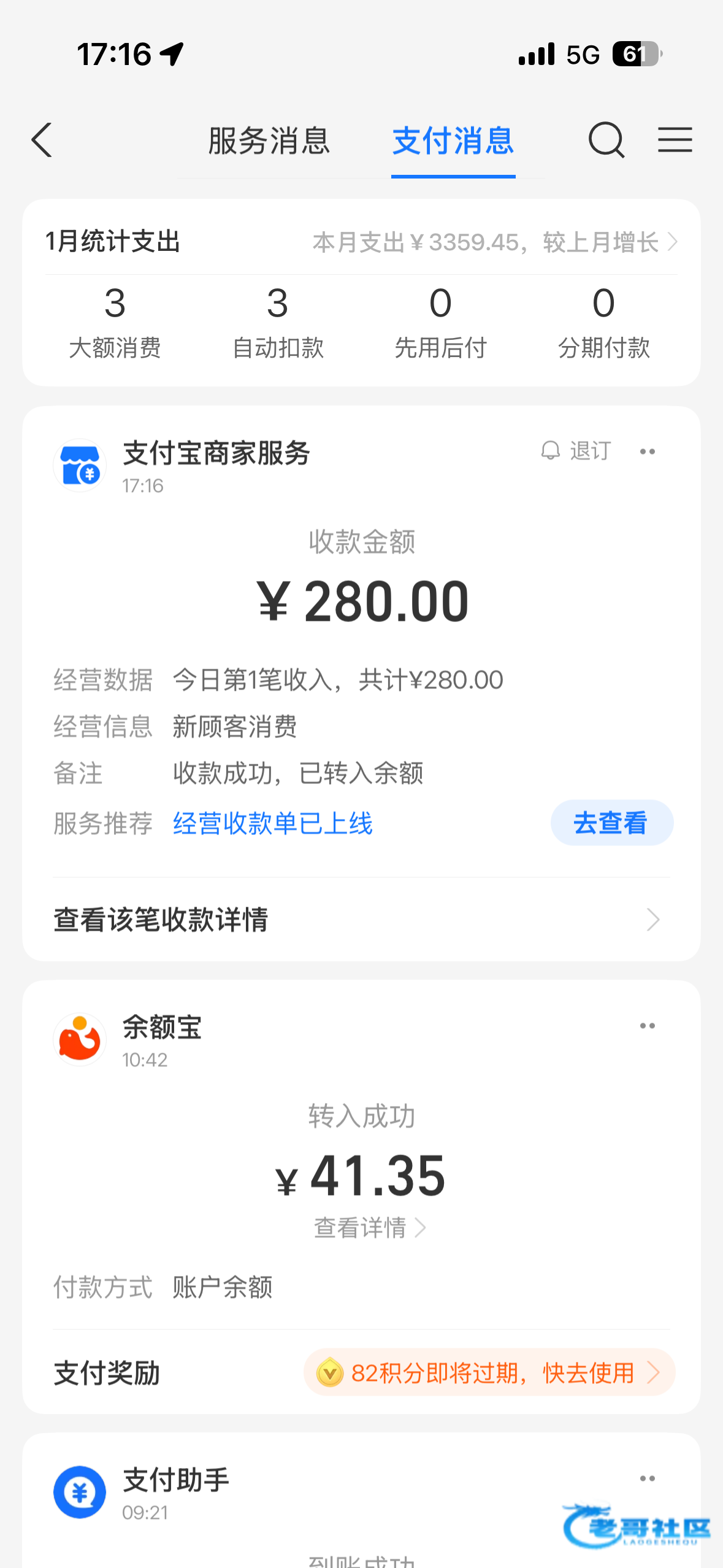The width and height of the screenshot is (723, 1568).
Task: Open the search magnifier icon
Action: [606, 140]
